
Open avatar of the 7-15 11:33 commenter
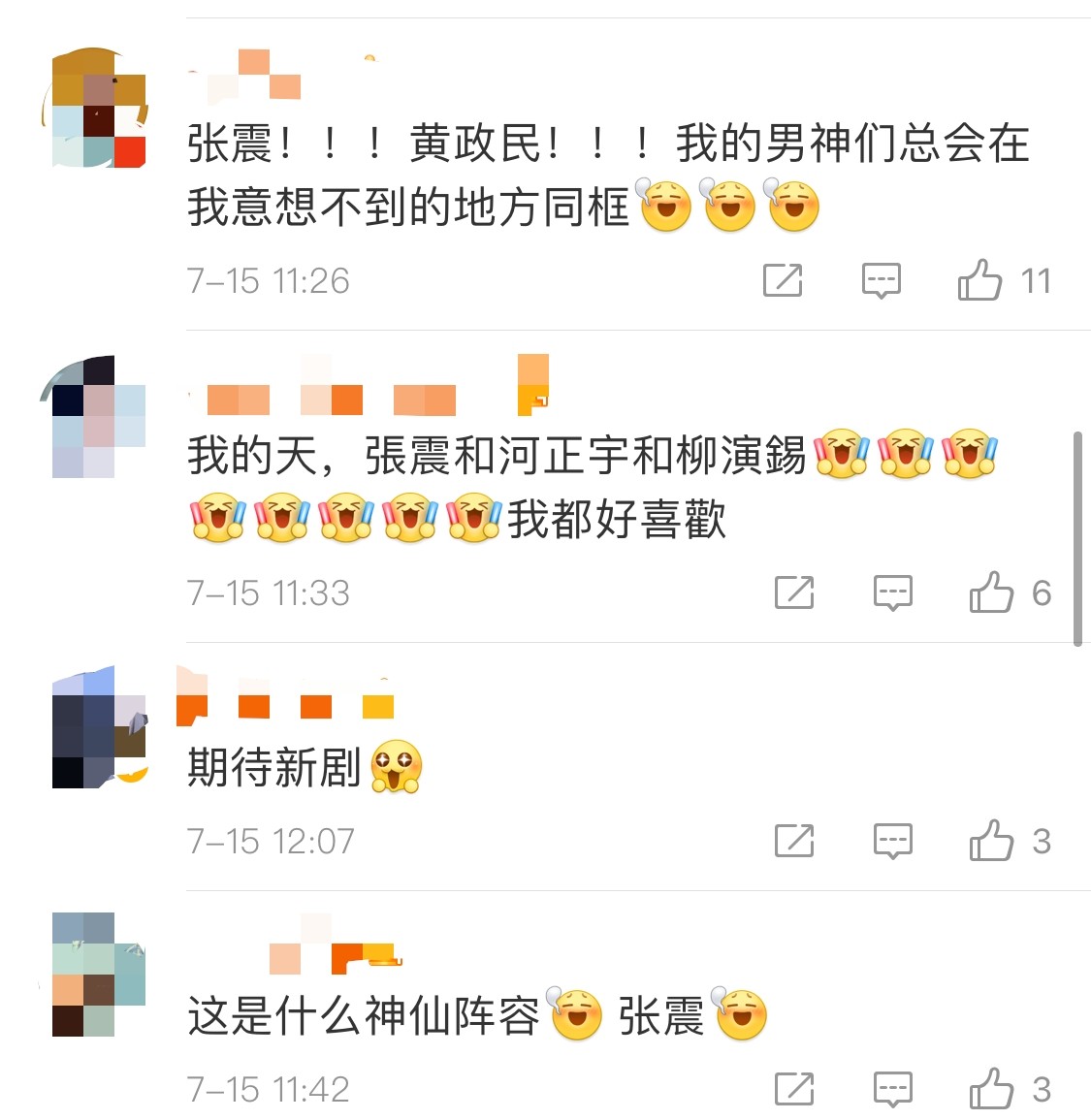tap(99, 418)
